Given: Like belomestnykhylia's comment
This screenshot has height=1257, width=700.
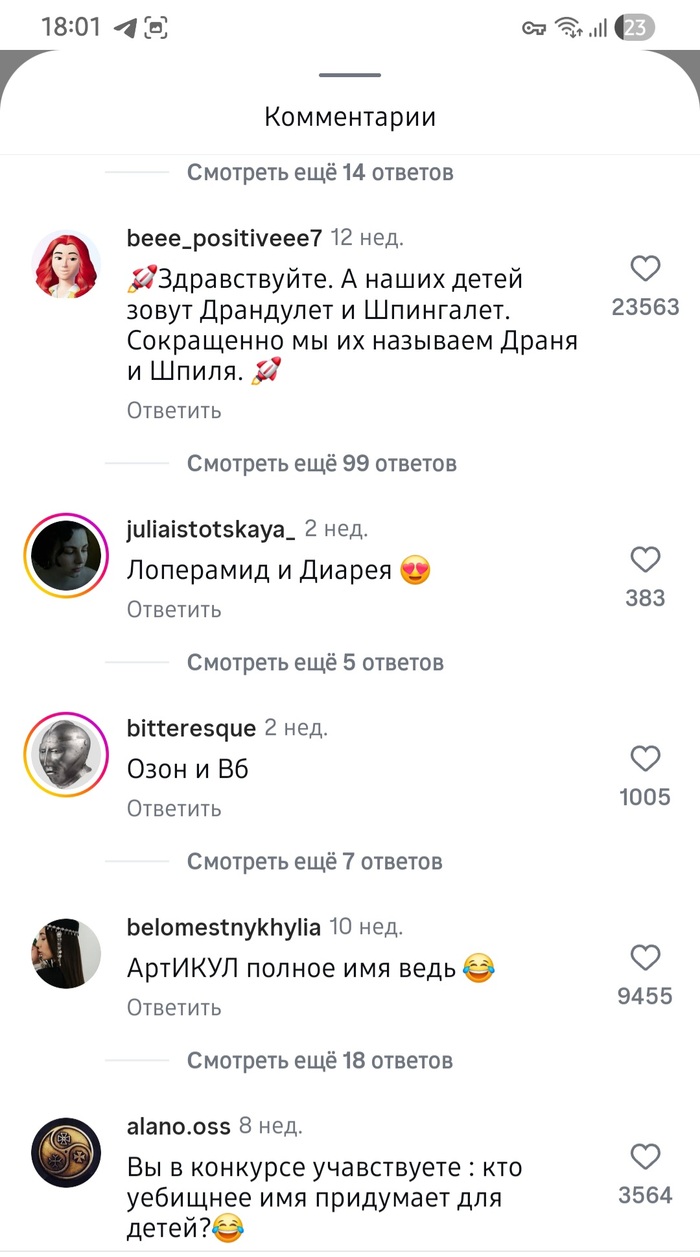Looking at the screenshot, I should coord(645,958).
